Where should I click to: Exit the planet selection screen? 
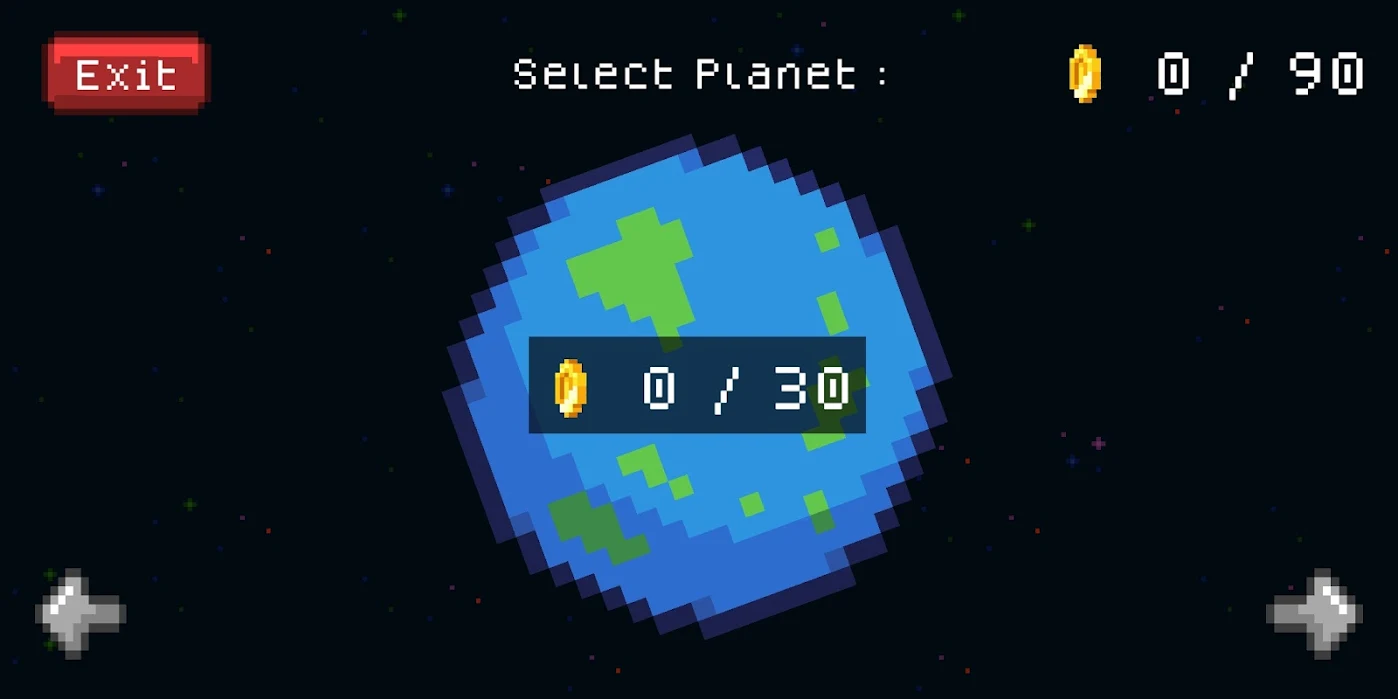pyautogui.click(x=126, y=74)
